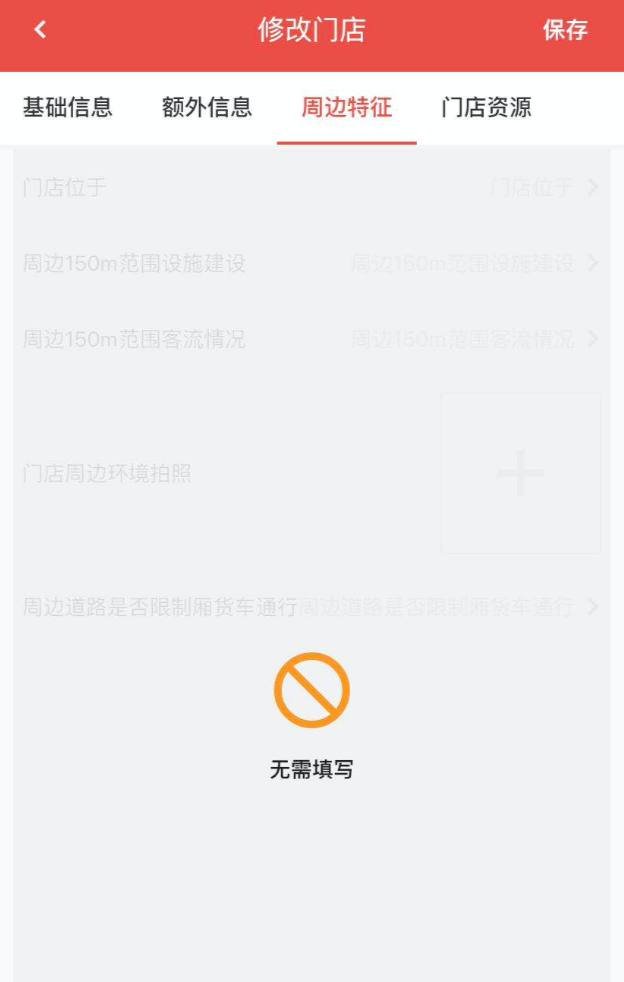Viewport: 624px width, 982px height.
Task: Select the 周边特征 tab
Action: [x=346, y=108]
